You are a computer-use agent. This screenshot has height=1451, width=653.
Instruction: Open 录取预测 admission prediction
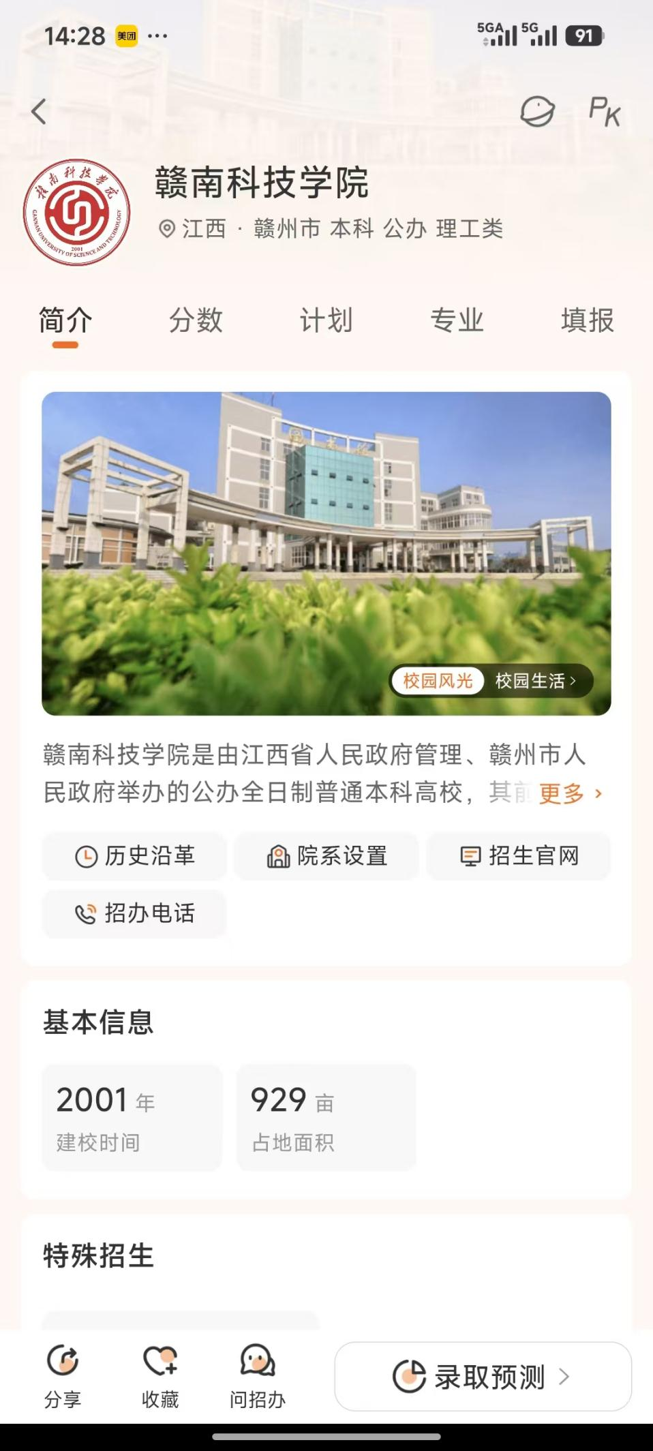483,1377
